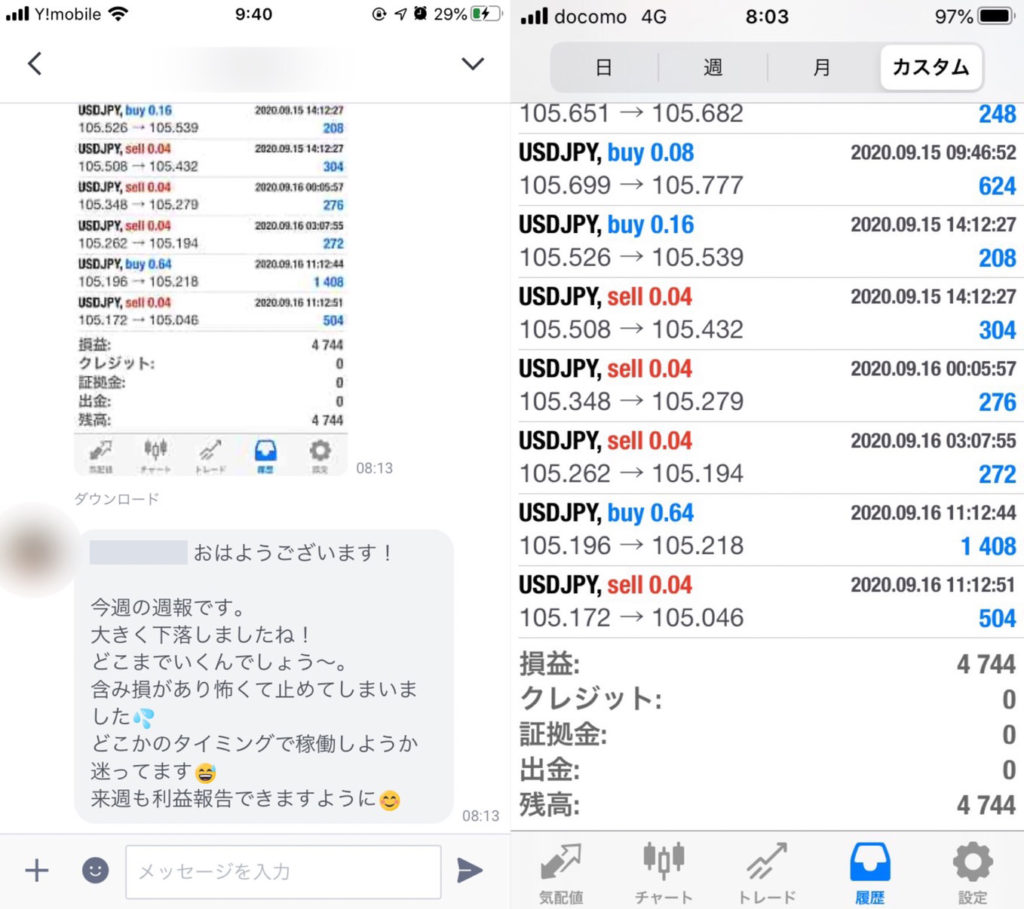Screen dimensions: 1024x909
Task: Send the message with arrow icon
Action: coord(469,871)
